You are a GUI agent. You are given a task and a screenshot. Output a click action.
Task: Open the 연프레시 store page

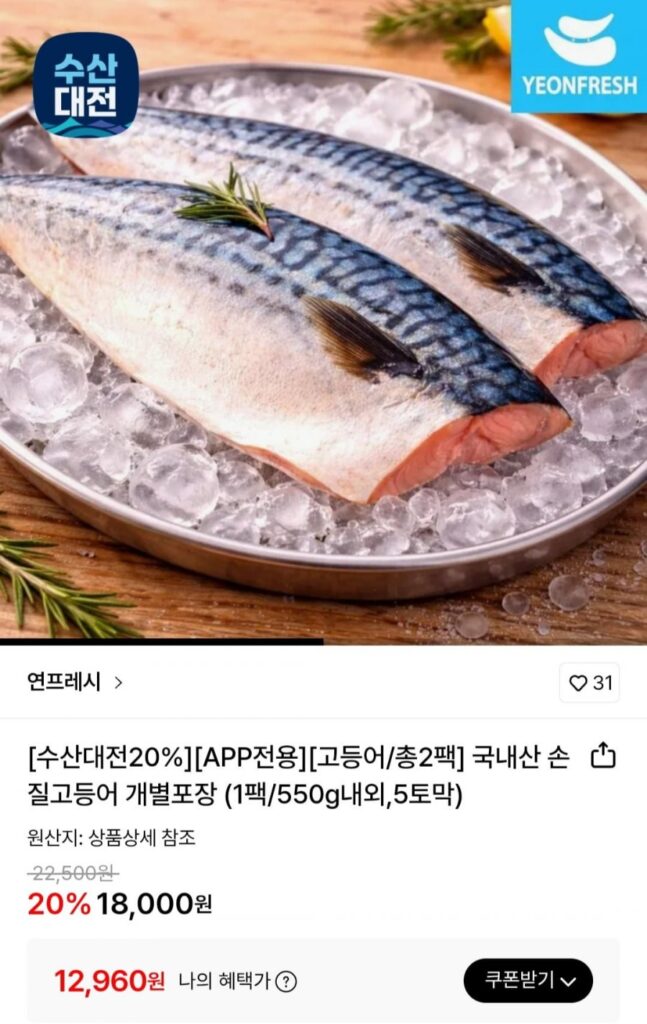click(x=75, y=683)
